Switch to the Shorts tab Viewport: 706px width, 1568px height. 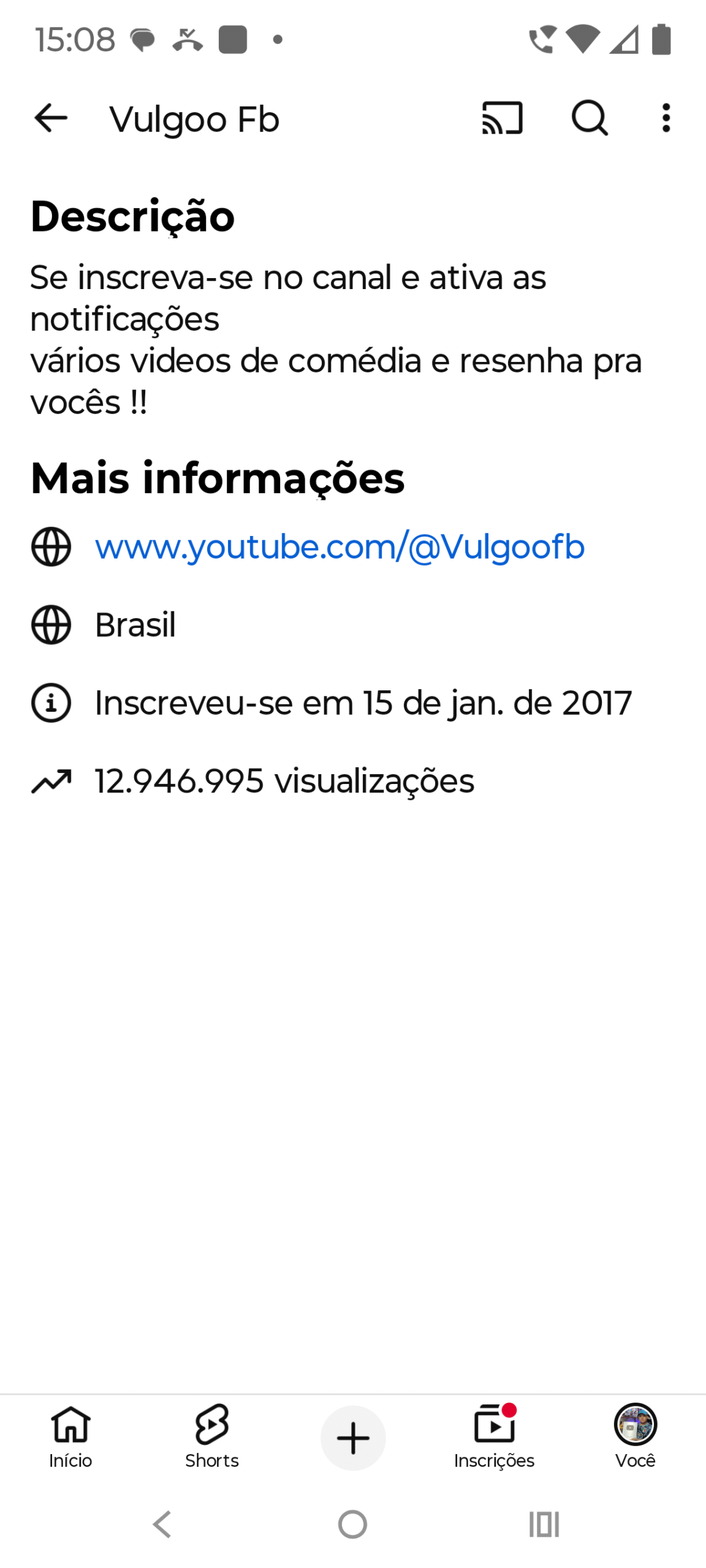pos(212,1436)
